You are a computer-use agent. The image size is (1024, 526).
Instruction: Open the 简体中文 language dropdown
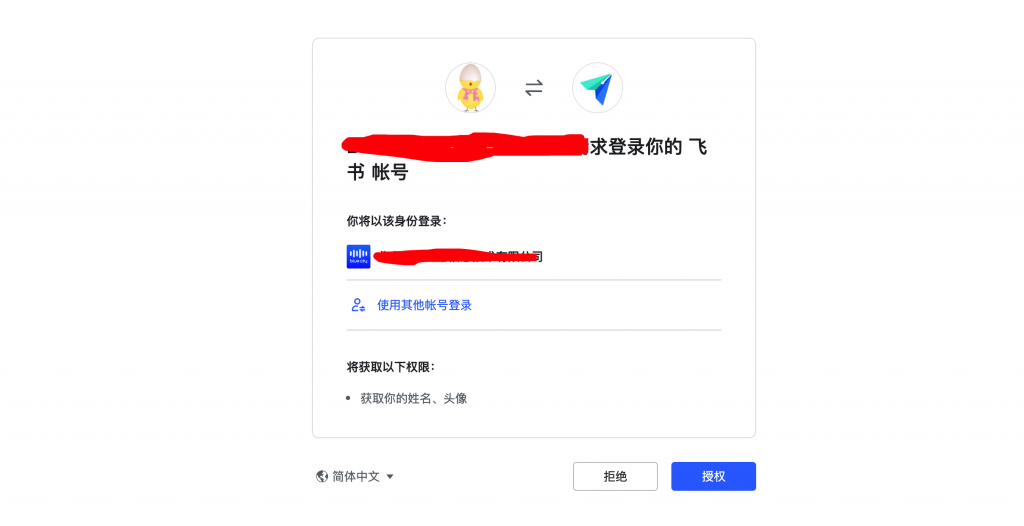[356, 476]
